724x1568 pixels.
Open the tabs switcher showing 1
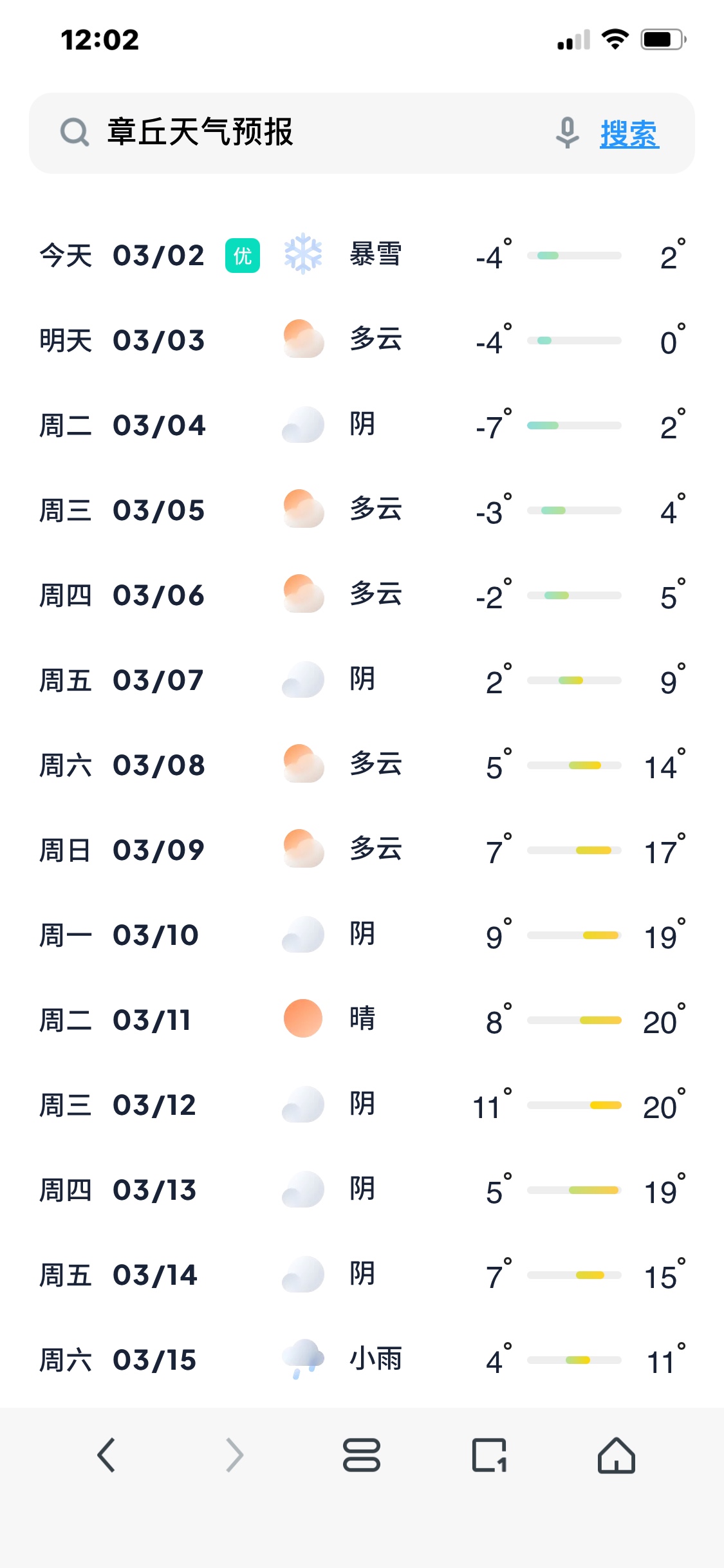coord(489,1455)
